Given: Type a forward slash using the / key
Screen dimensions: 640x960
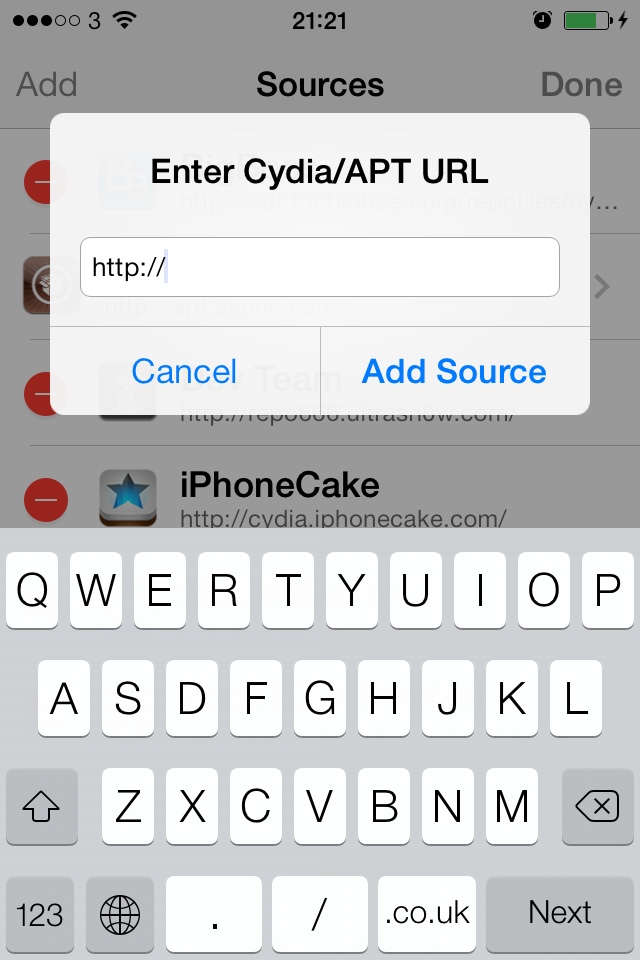Looking at the screenshot, I should [320, 912].
